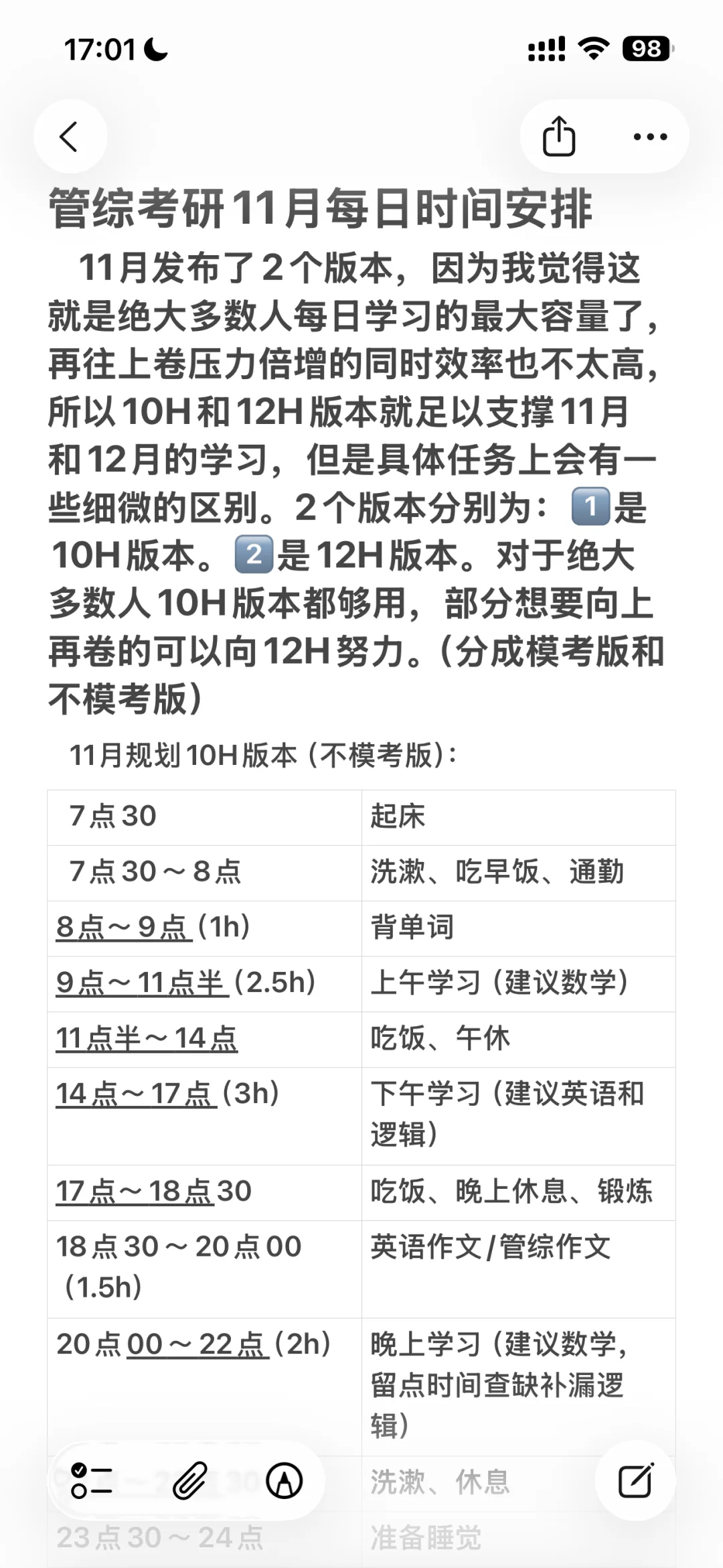Tap the checklist icon in the bottom toolbar
Image resolution: width=723 pixels, height=1568 pixels.
pos(90,1481)
